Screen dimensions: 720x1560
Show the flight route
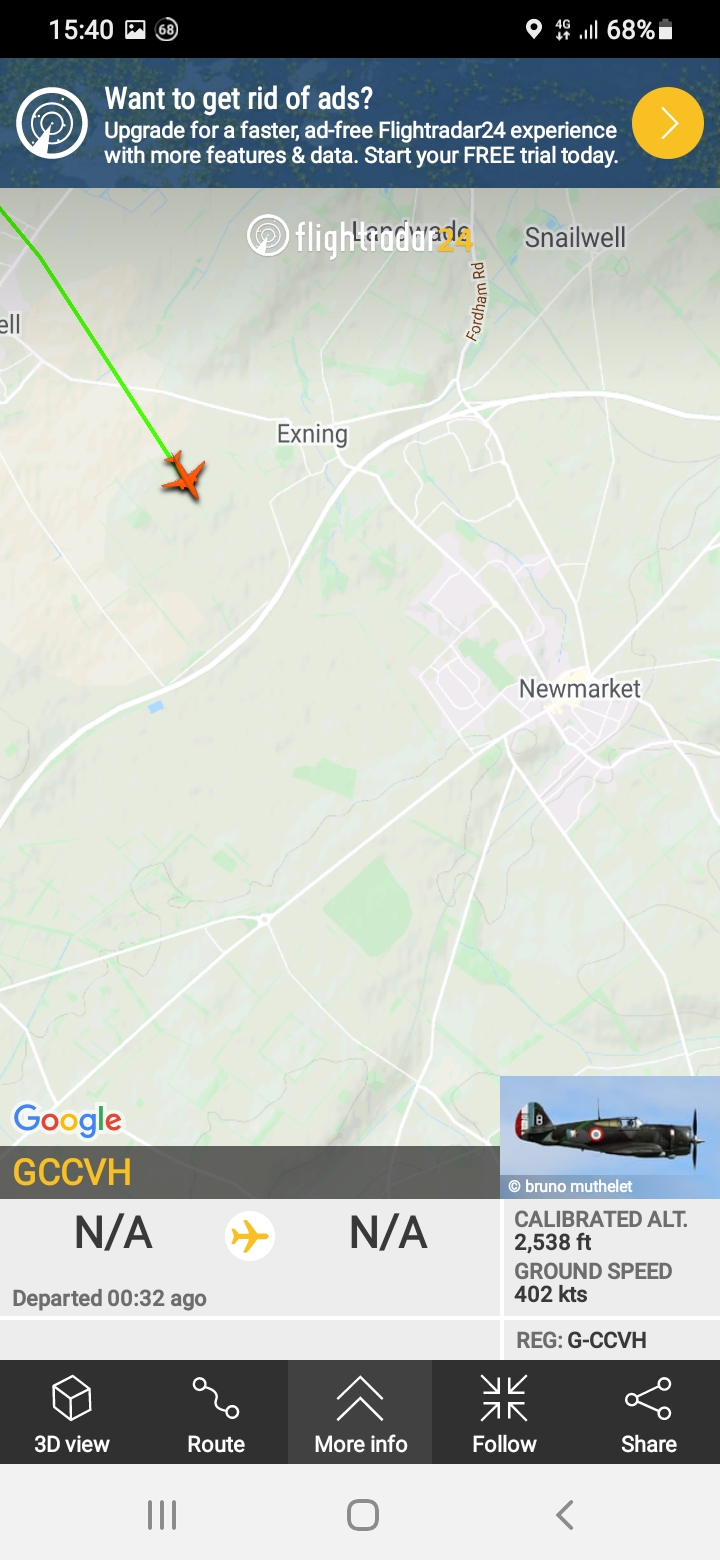click(x=216, y=1412)
